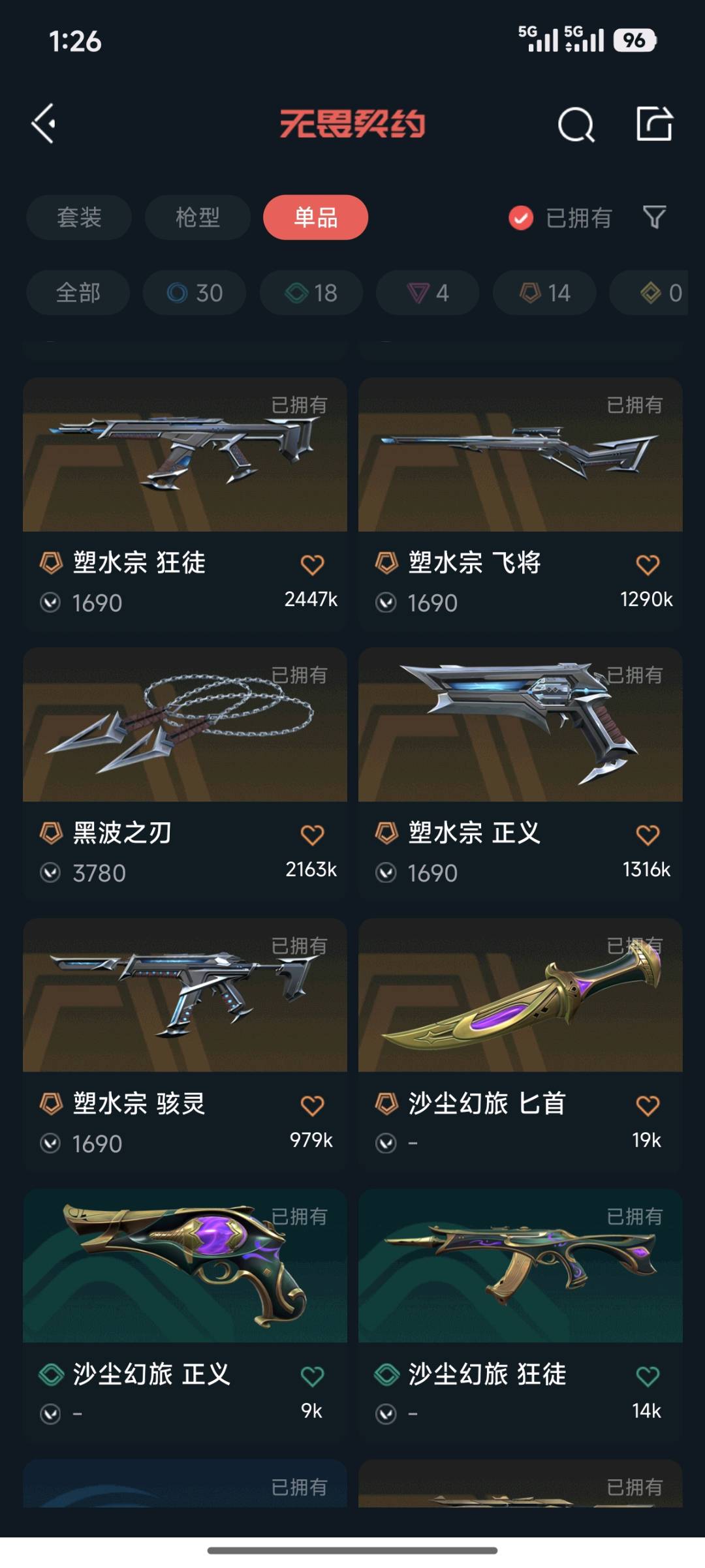705x1568 pixels.
Task: Filter by the rarity chip showing 18
Action: coord(311,293)
